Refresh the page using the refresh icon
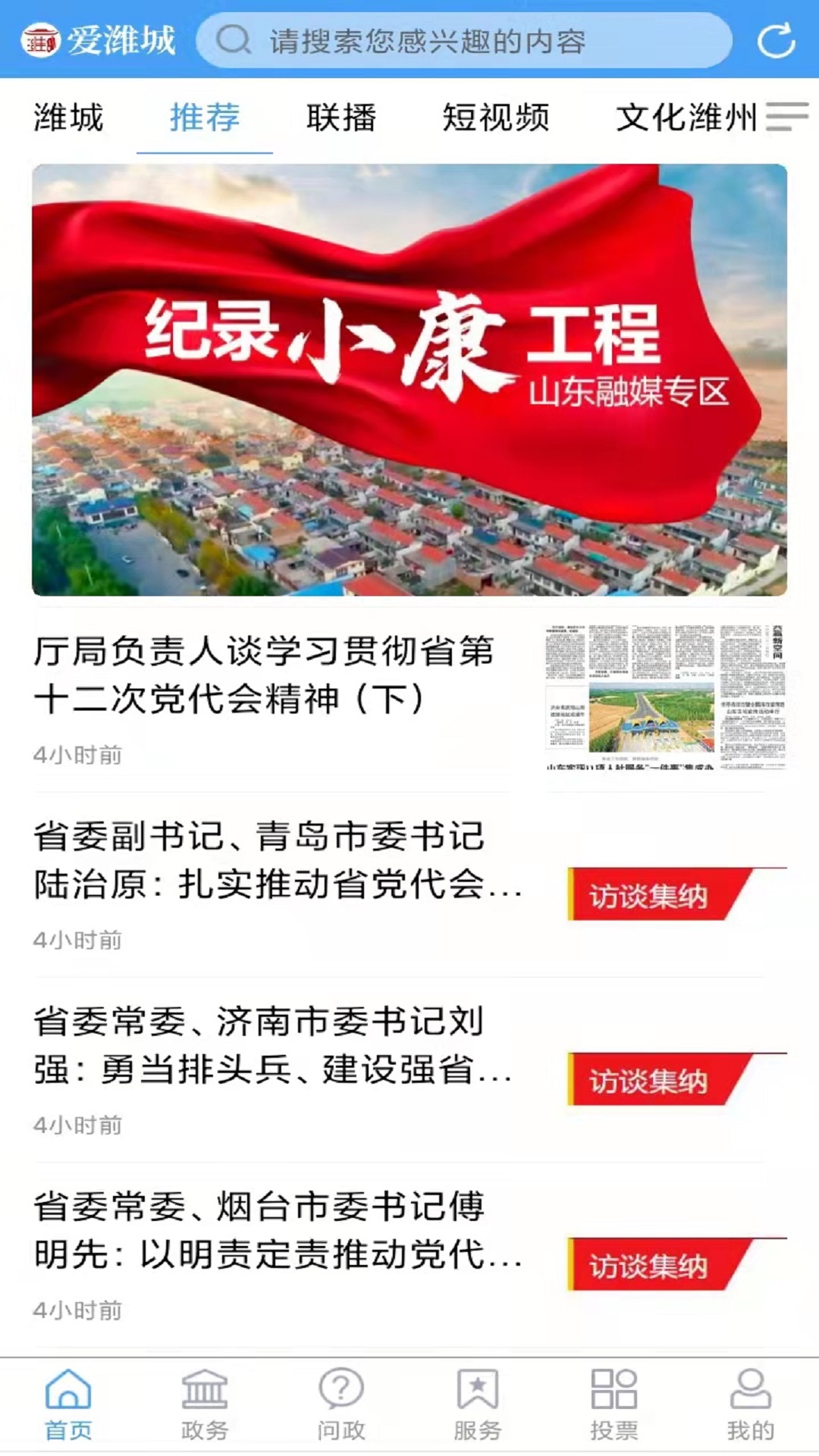 tap(777, 41)
